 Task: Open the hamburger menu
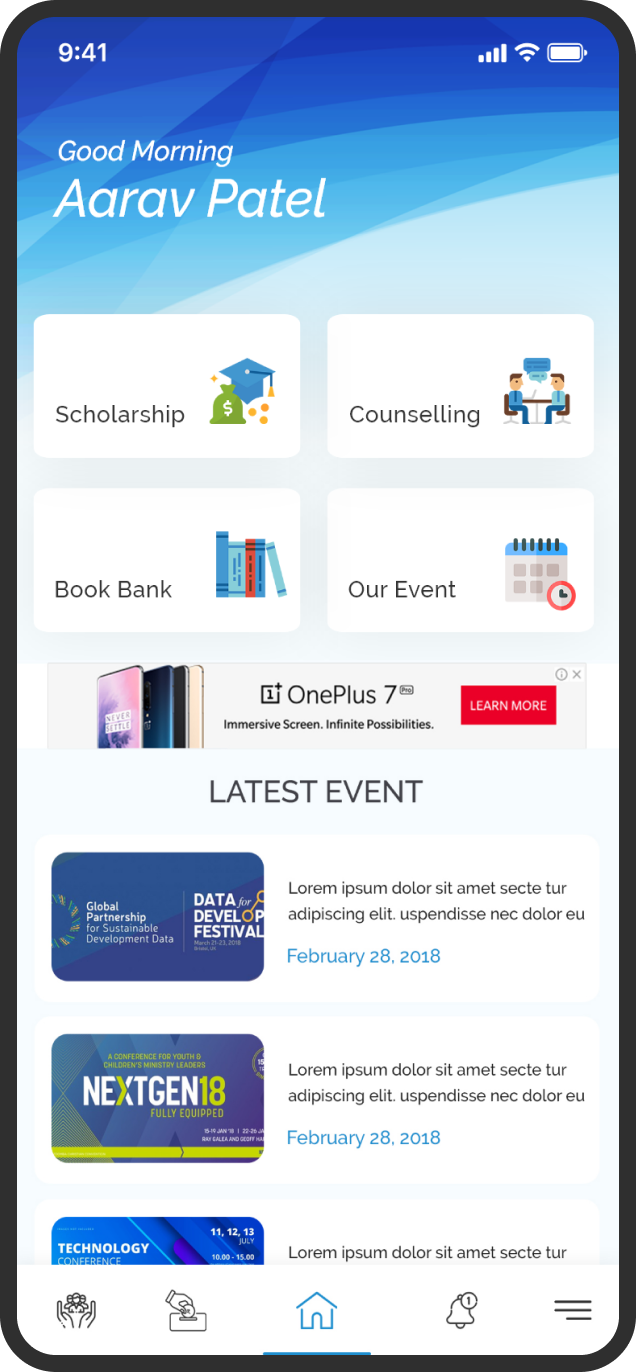click(x=573, y=1310)
